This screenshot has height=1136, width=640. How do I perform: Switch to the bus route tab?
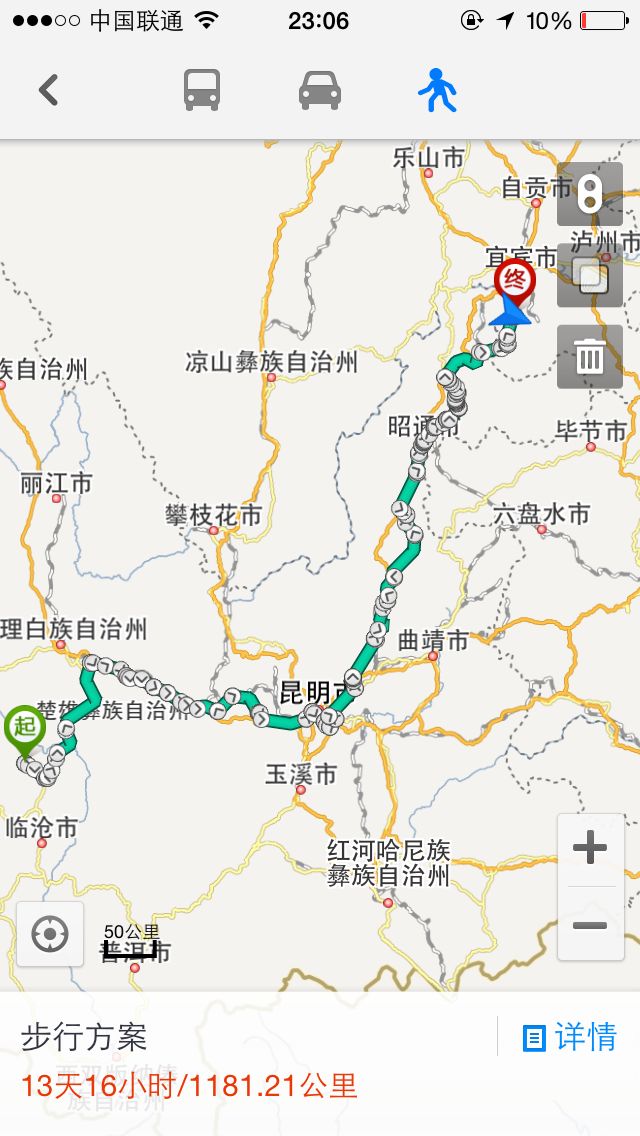(202, 91)
